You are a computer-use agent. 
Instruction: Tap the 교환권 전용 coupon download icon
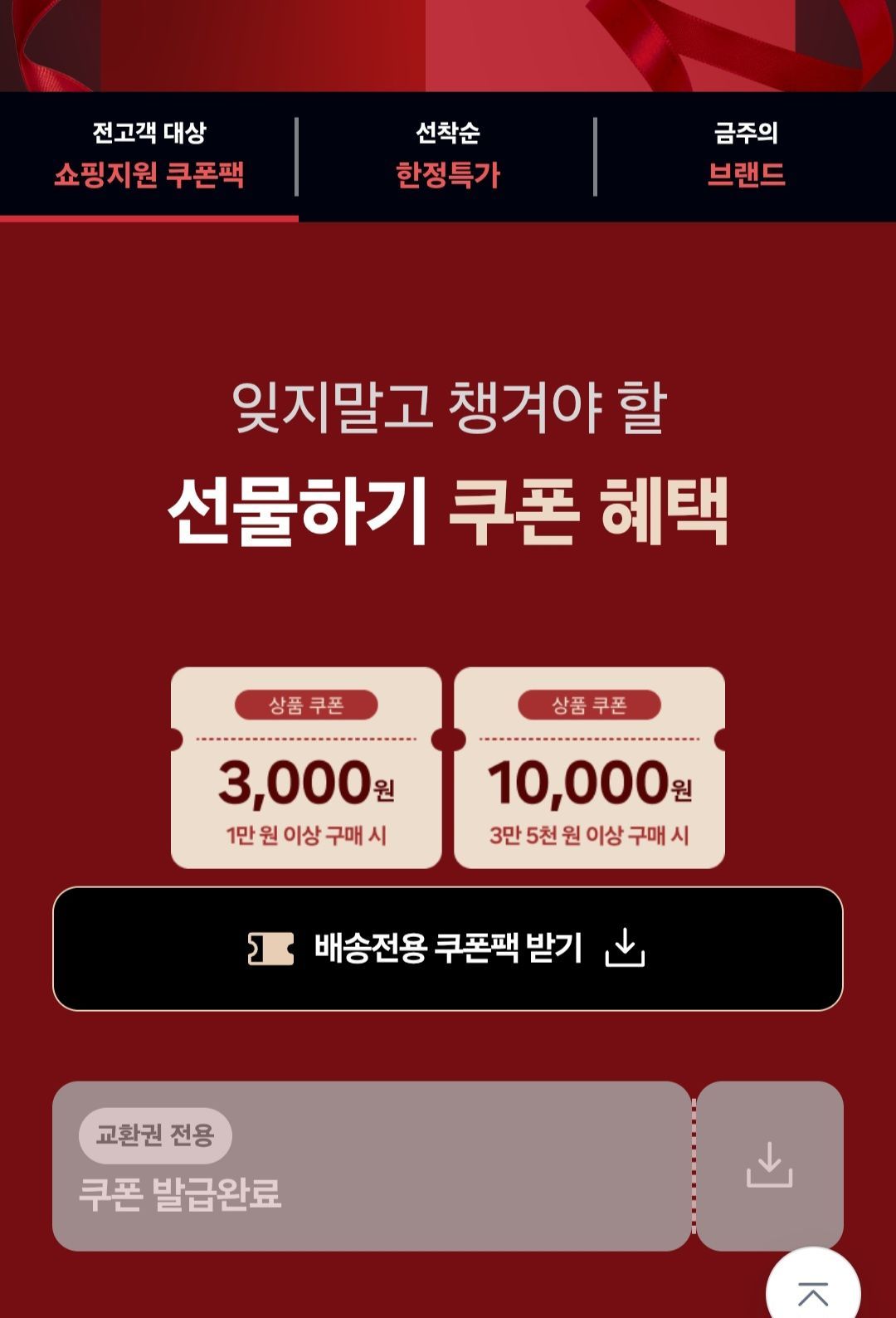(769, 1164)
